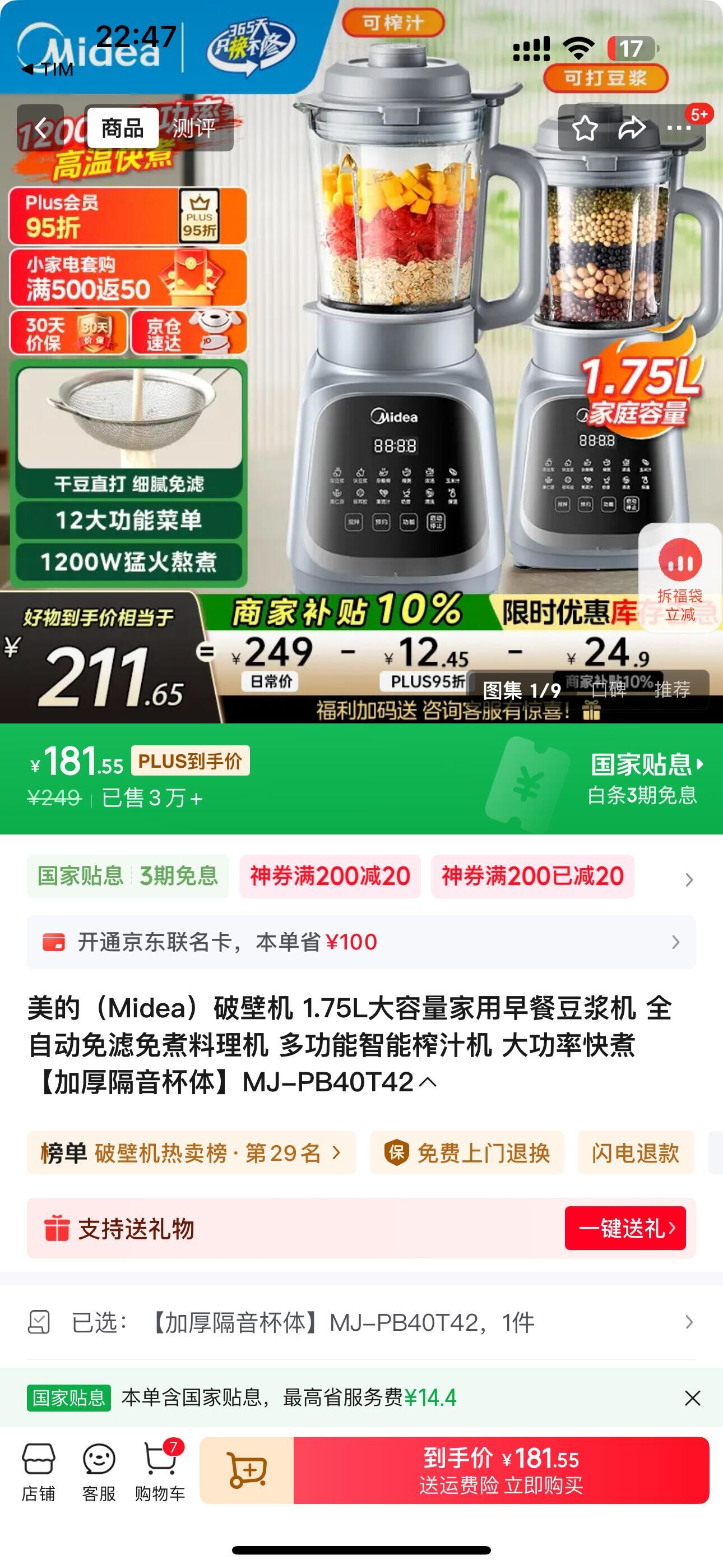Go back using the top-left arrow
The height and width of the screenshot is (1568, 723).
(40, 128)
